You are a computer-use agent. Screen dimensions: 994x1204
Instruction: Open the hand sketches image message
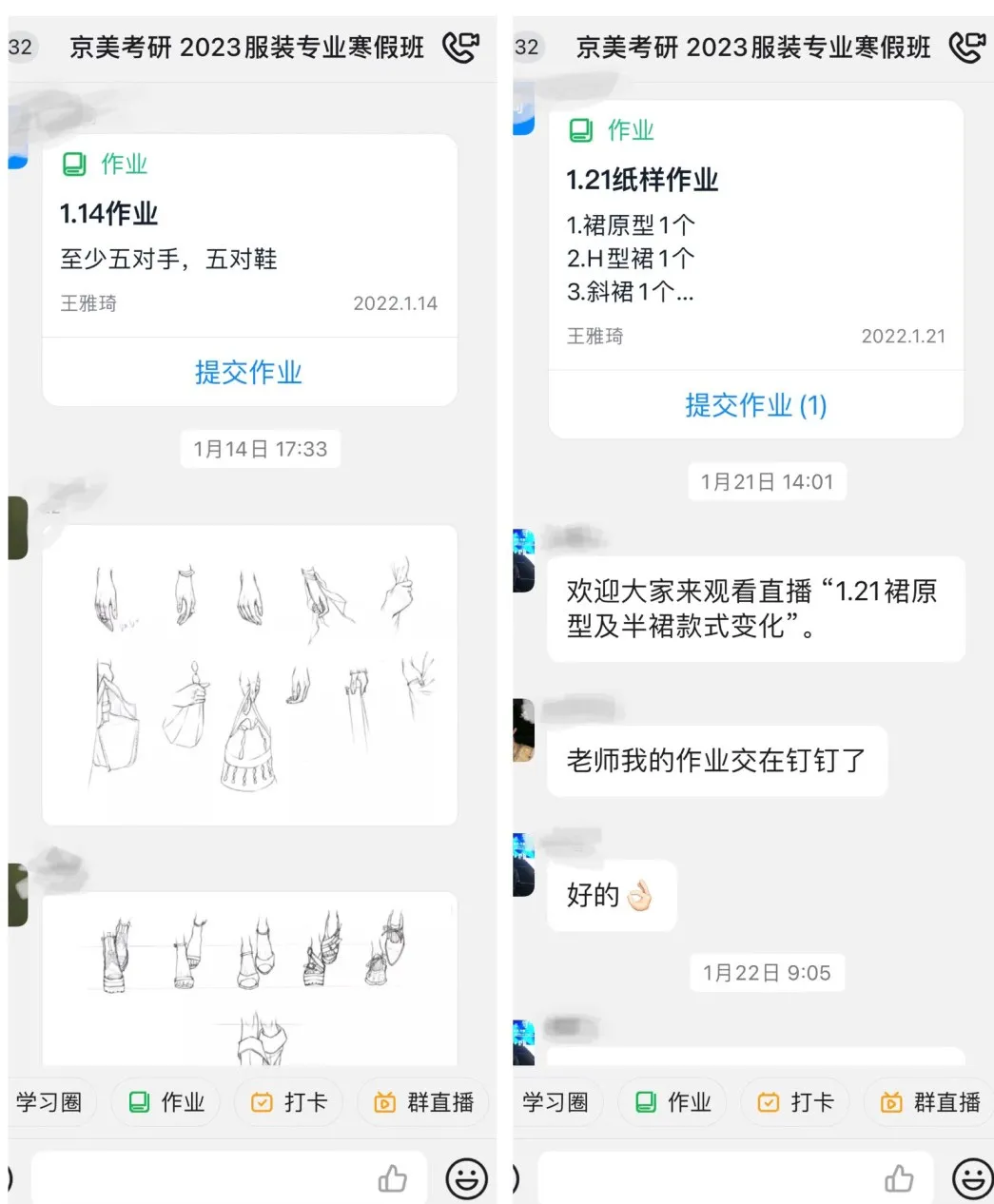(249, 672)
